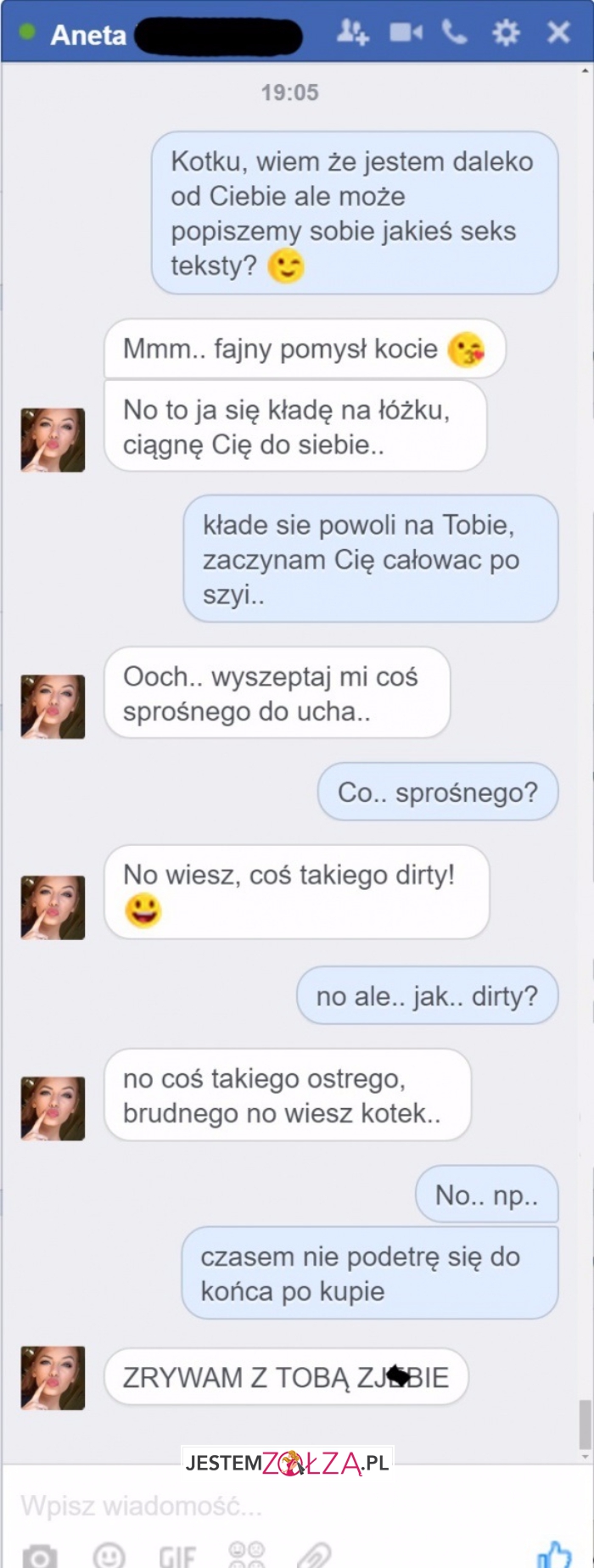Open the stickers panel
This screenshot has width=594, height=1568.
tap(246, 1554)
